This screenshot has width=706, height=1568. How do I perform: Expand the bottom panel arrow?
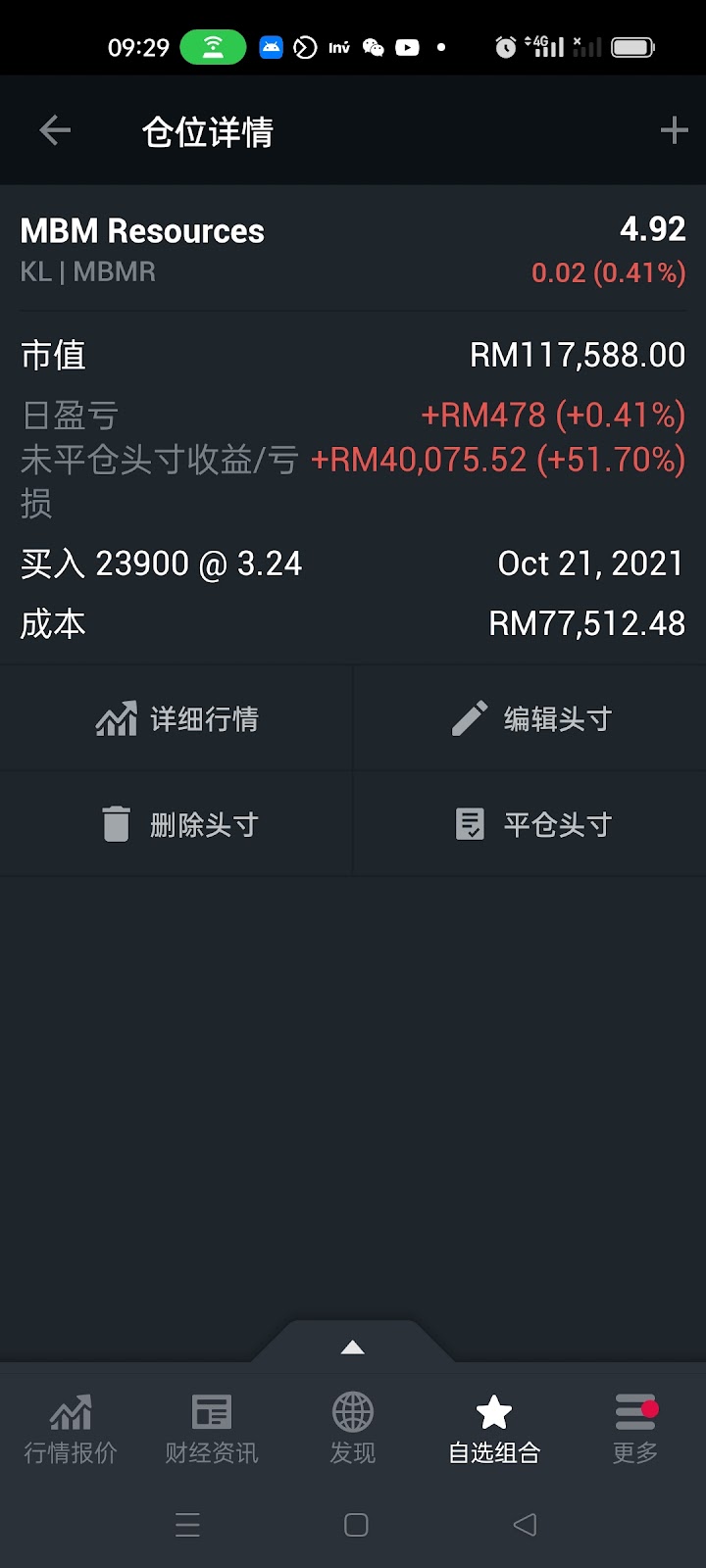pyautogui.click(x=353, y=1347)
